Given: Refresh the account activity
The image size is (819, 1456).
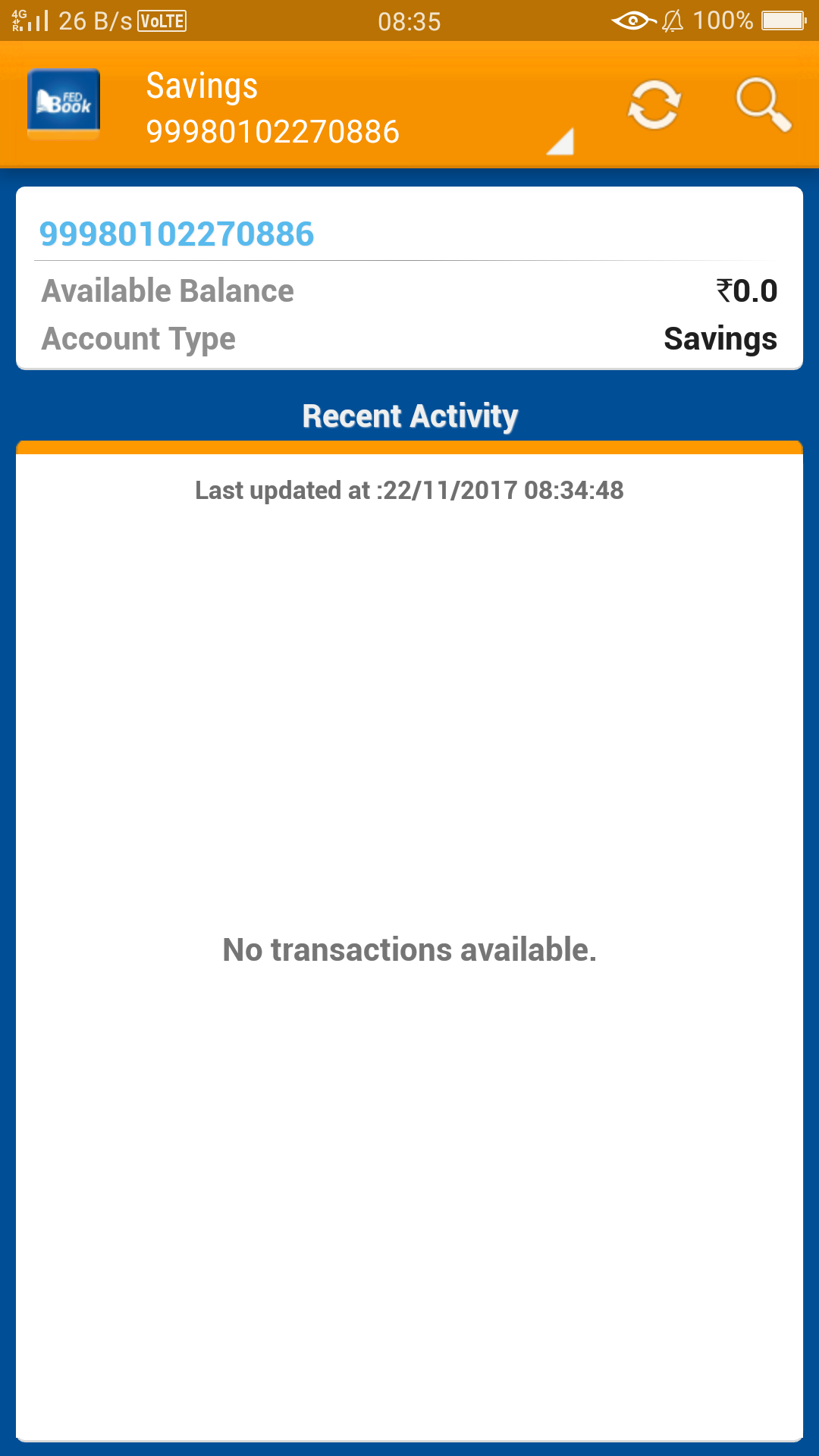Looking at the screenshot, I should 654,105.
